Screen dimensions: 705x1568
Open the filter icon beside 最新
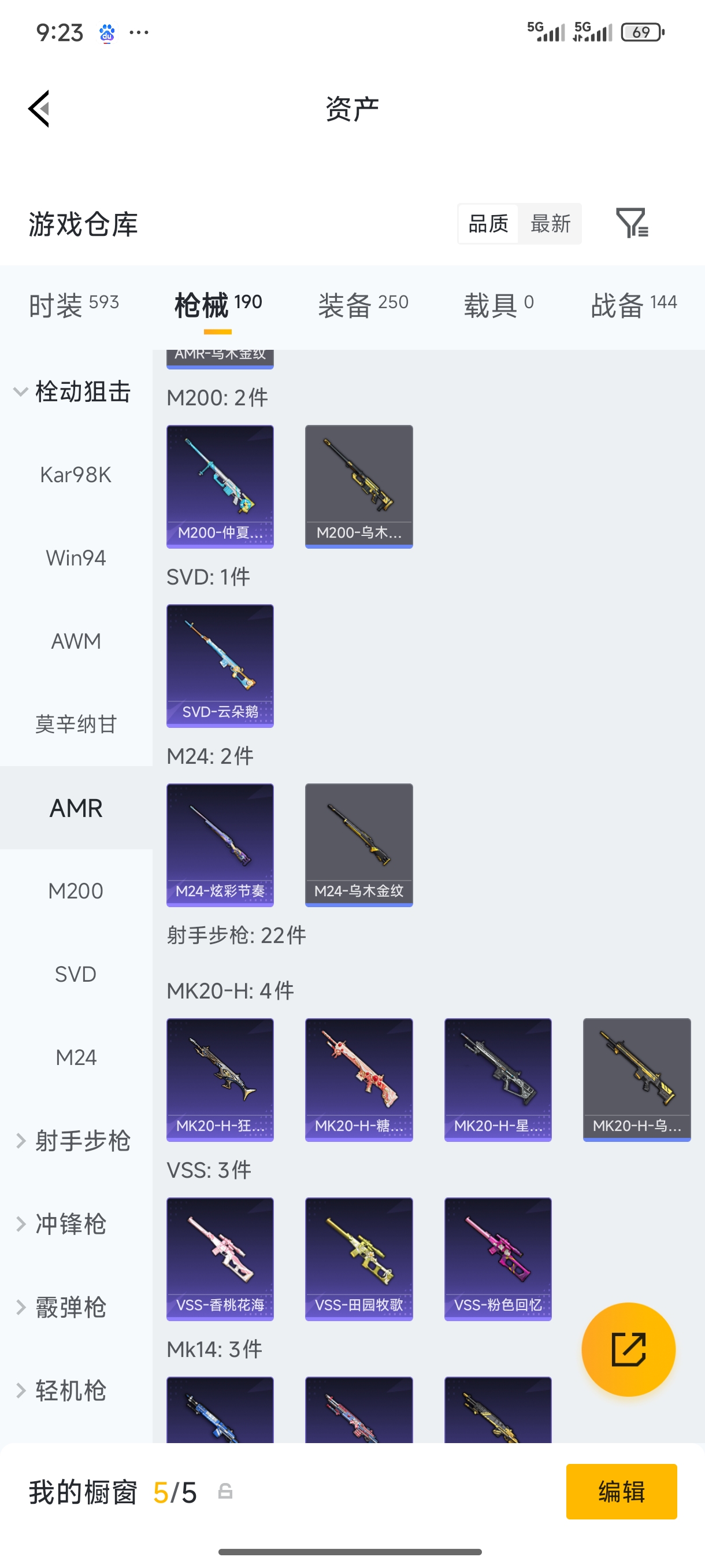[632, 223]
